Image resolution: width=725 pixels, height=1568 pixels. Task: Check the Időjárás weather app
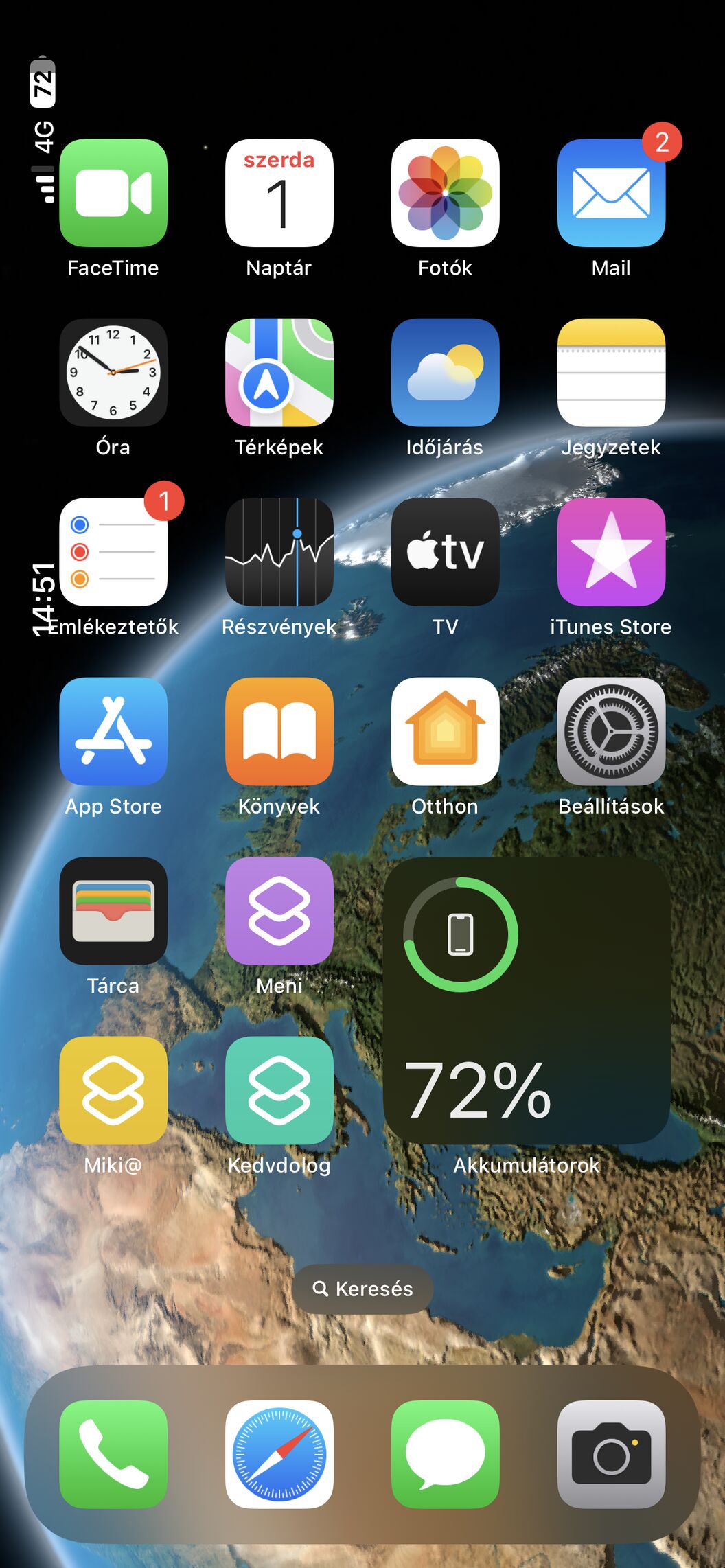[446, 373]
